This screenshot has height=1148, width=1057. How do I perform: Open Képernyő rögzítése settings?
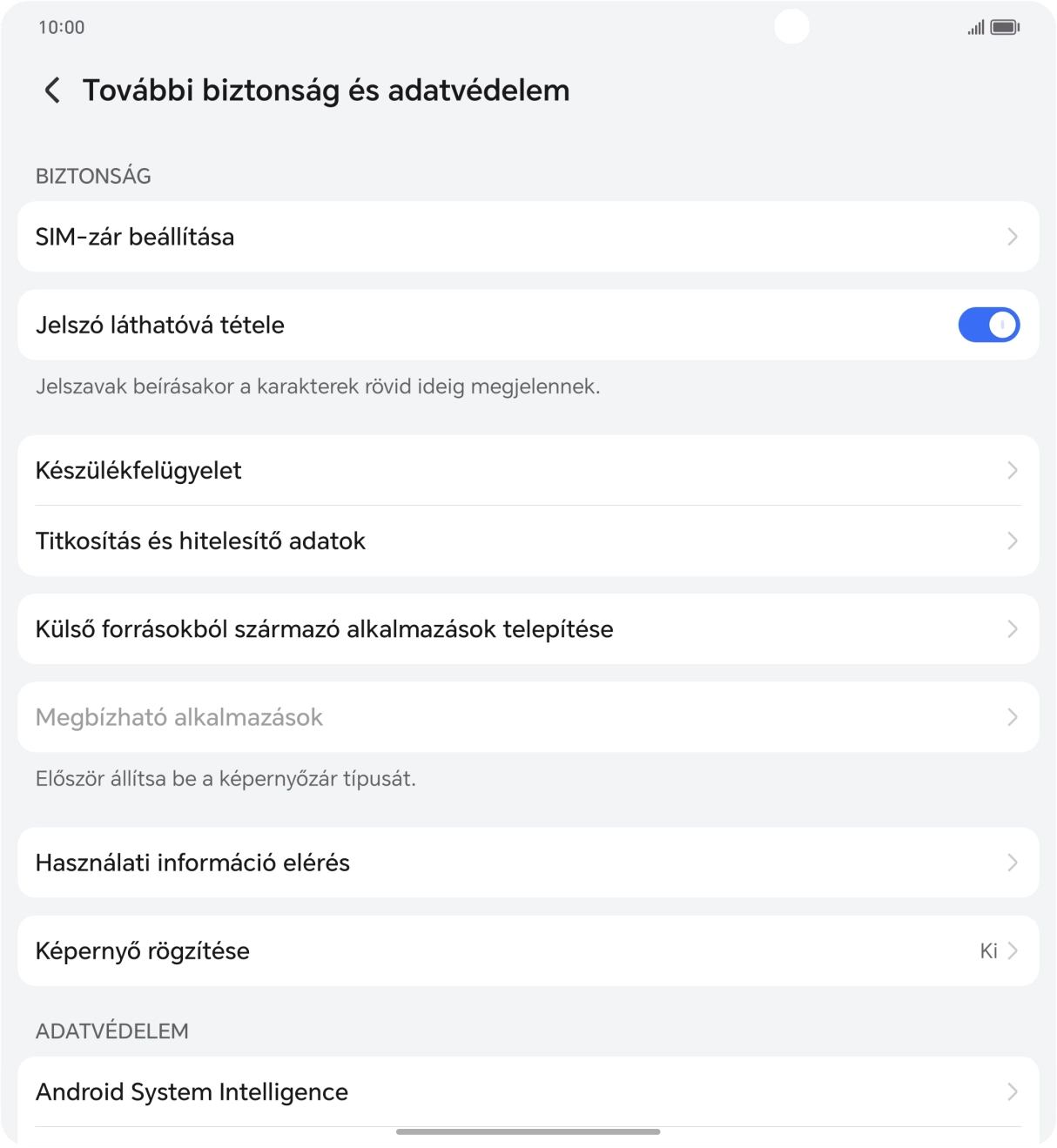tap(348, 950)
